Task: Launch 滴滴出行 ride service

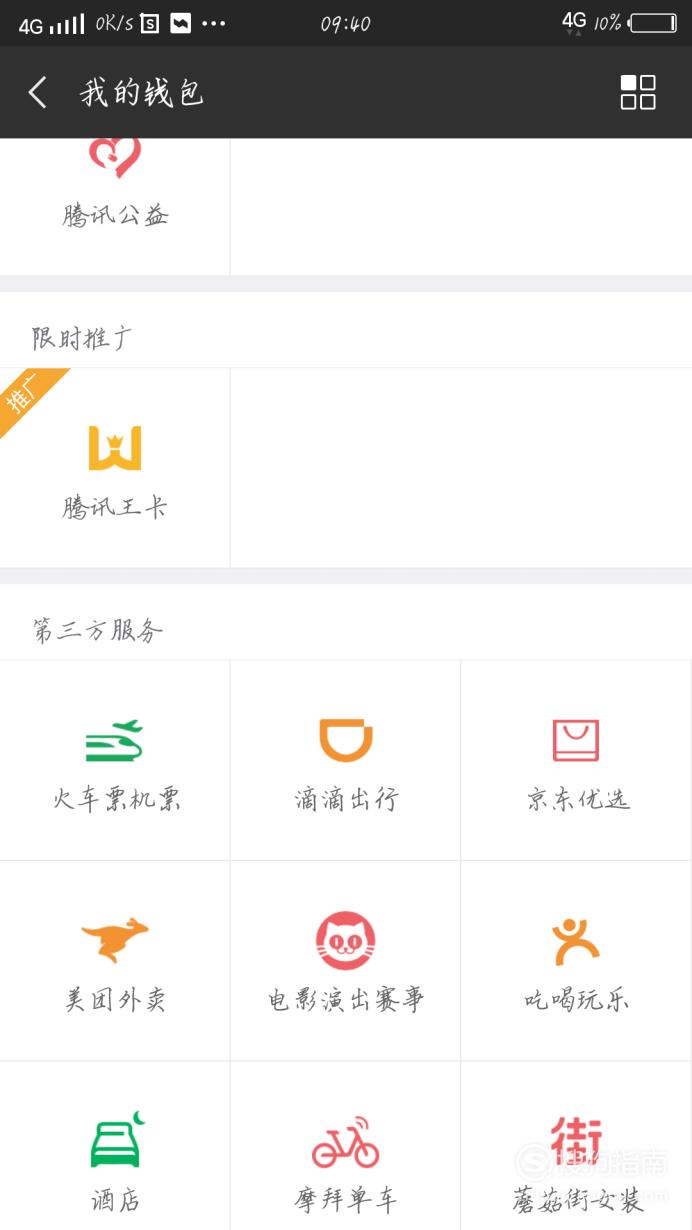Action: tap(346, 761)
